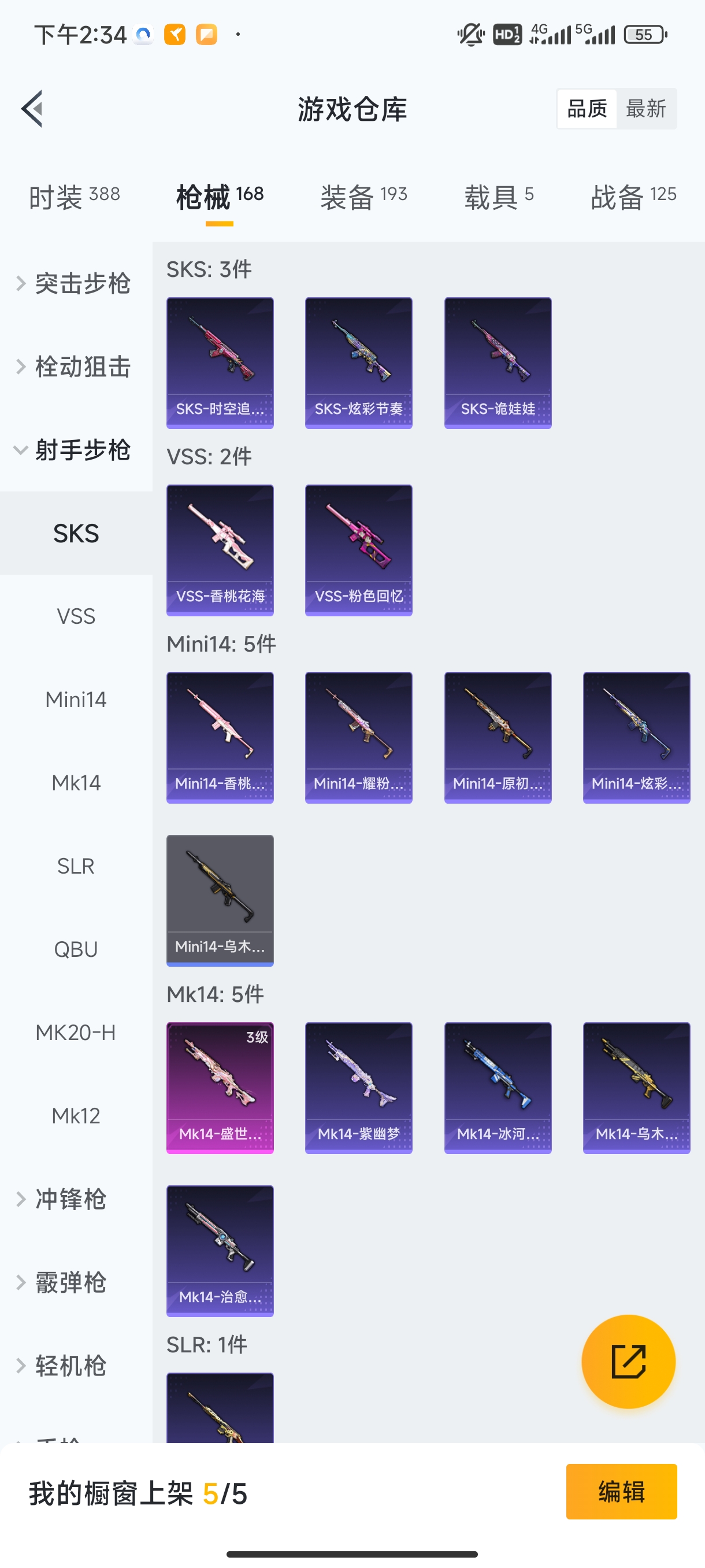Tap 编辑 to edit showcase
705x1568 pixels.
621,1491
